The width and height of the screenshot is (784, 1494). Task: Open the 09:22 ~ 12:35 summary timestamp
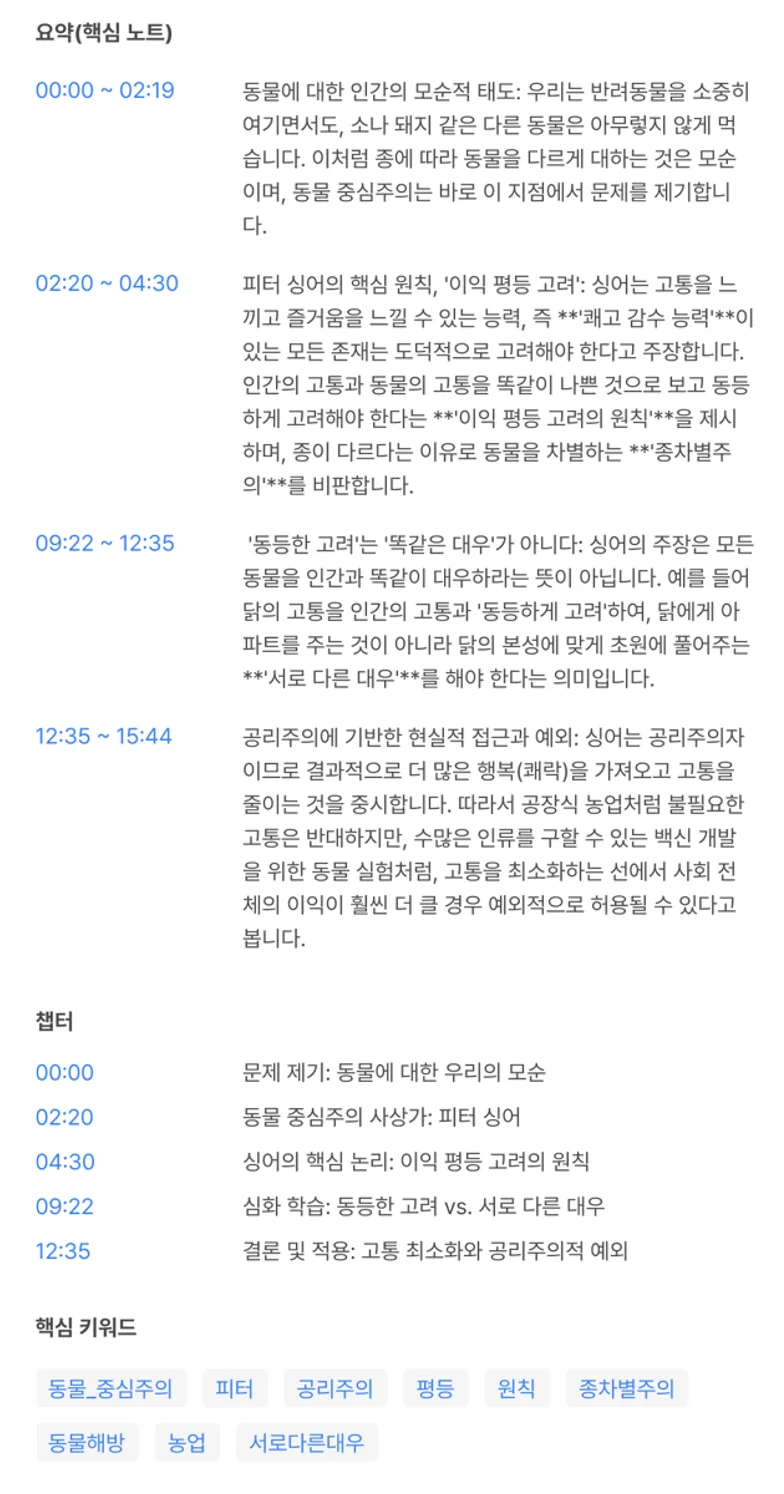tap(105, 544)
